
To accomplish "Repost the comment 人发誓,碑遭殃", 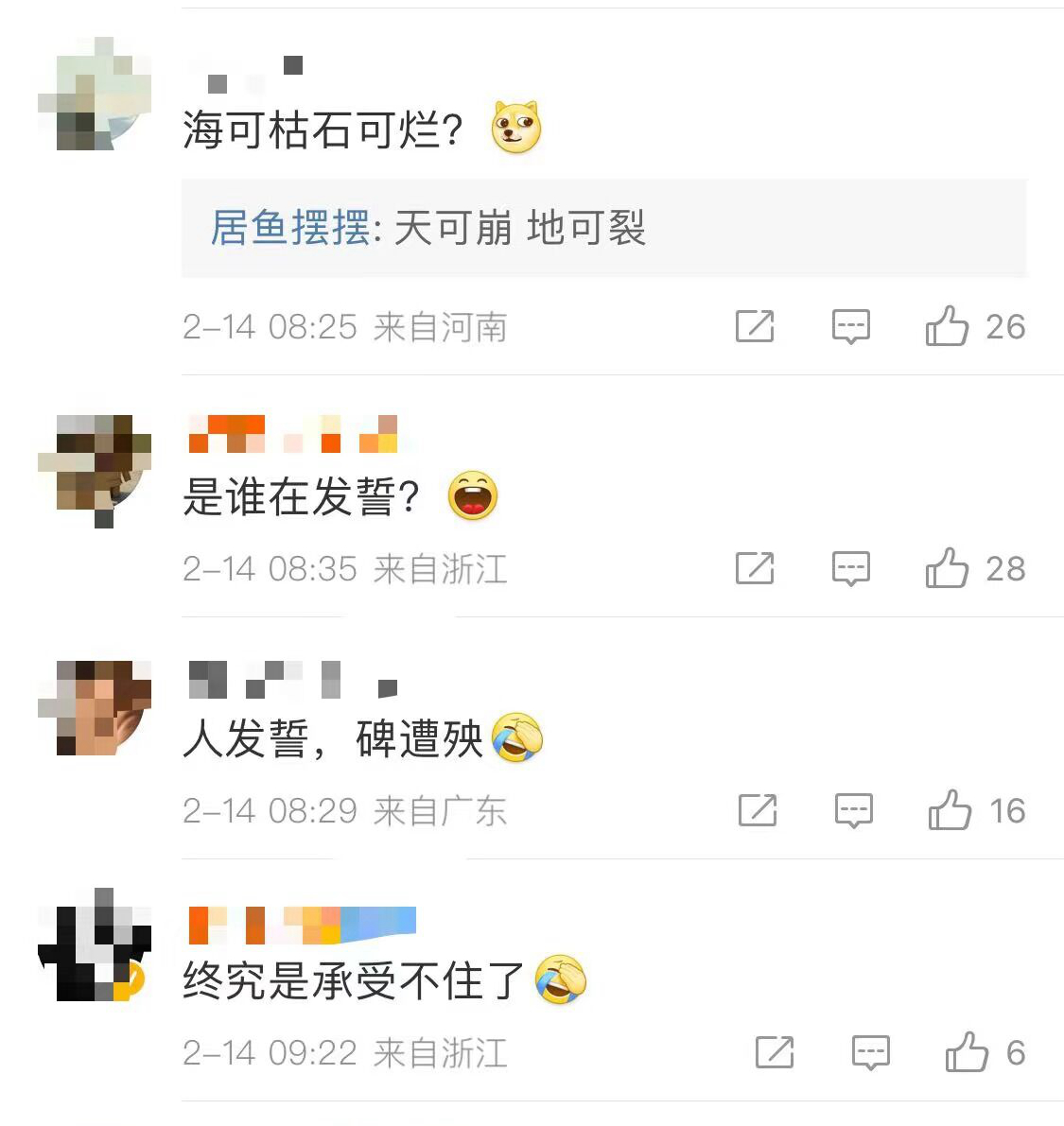I will tap(758, 810).
